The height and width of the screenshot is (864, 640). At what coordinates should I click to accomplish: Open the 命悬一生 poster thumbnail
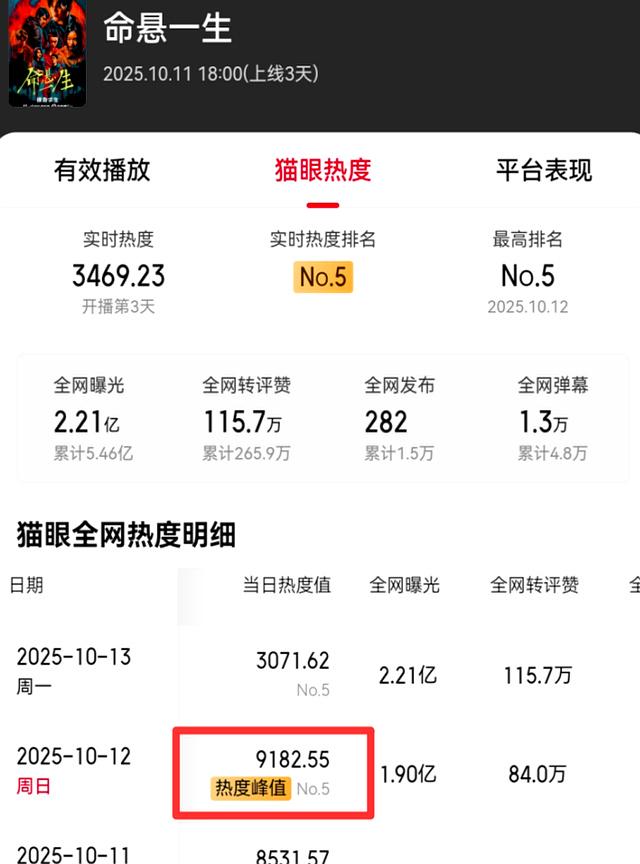coord(47,53)
